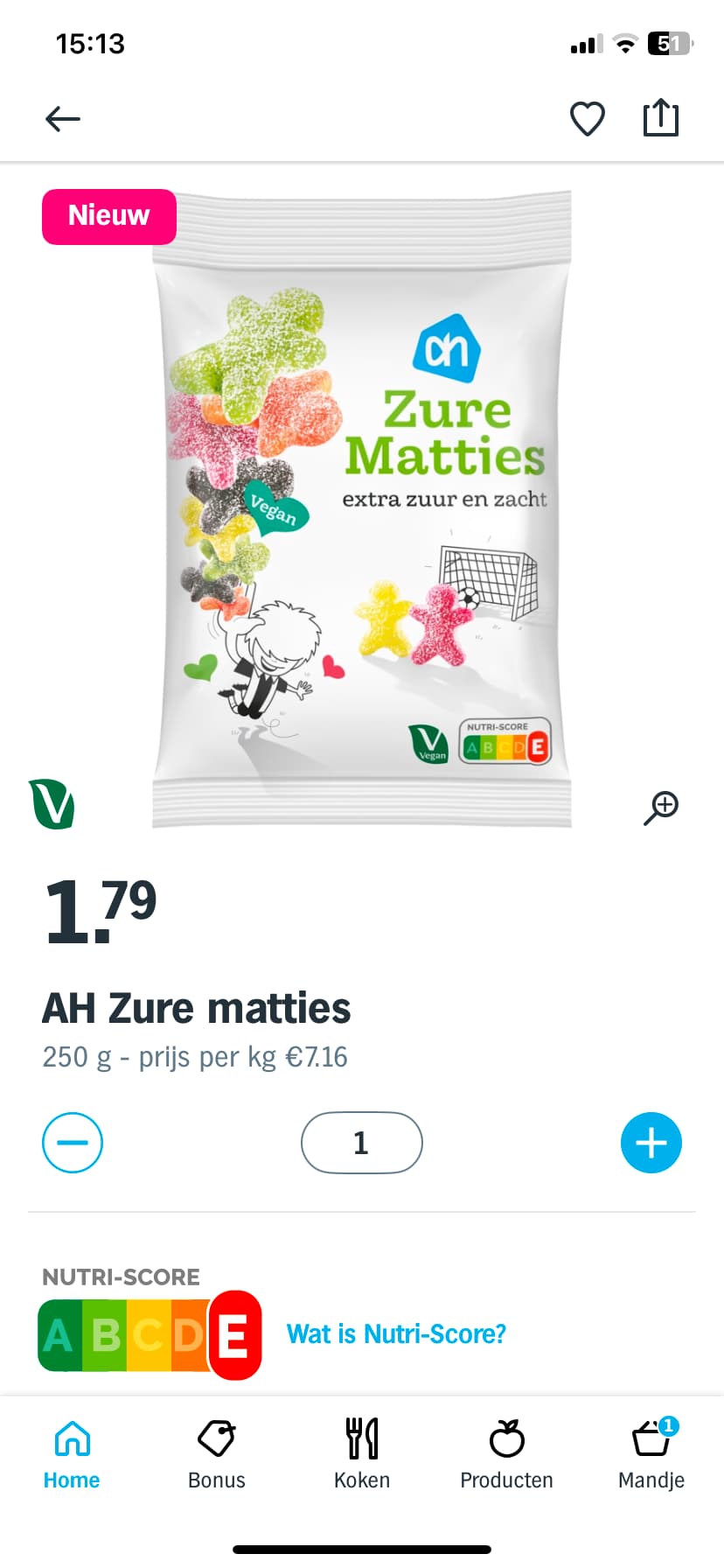Image resolution: width=724 pixels, height=1568 pixels.
Task: Open the Zure Matties product image
Action: [362, 509]
